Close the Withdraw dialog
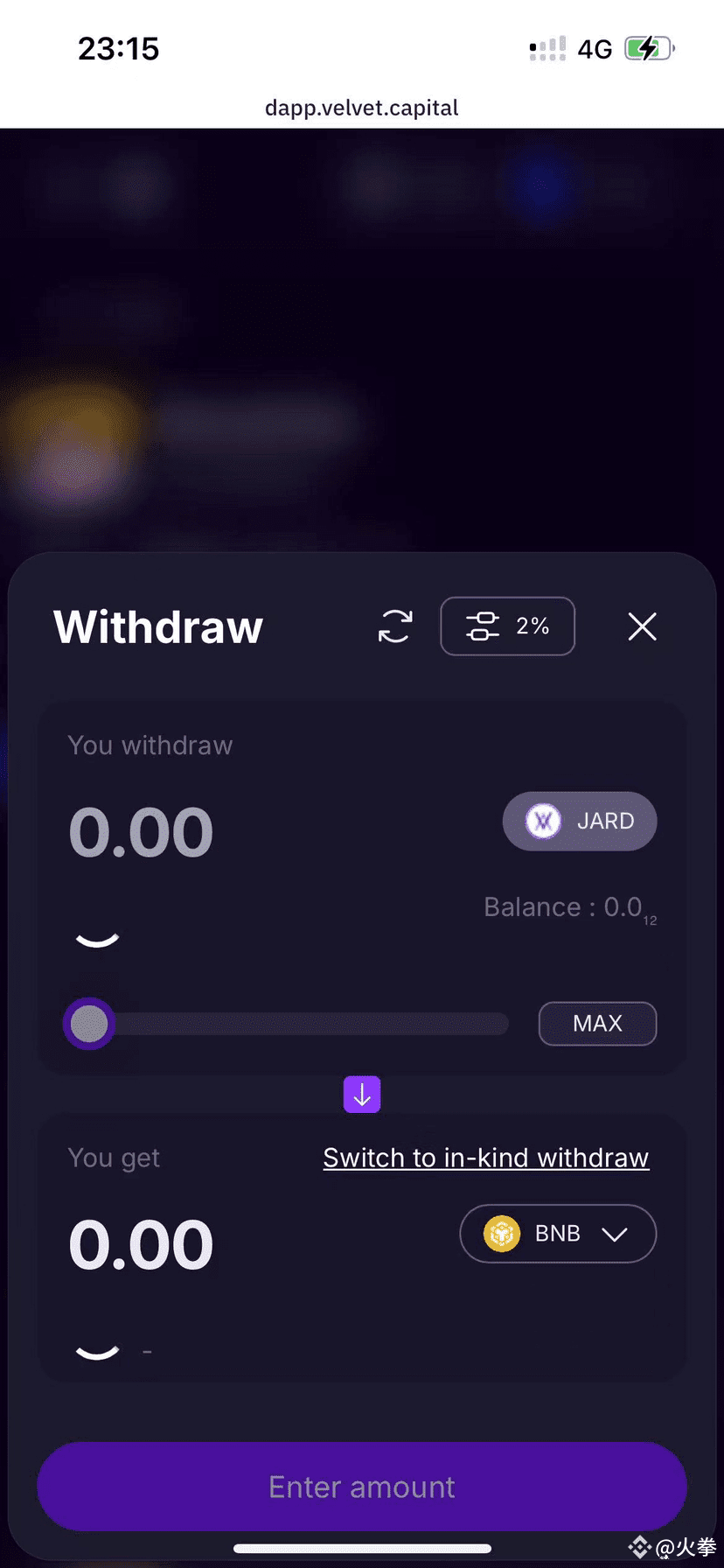The height and width of the screenshot is (1568, 724). click(x=643, y=626)
